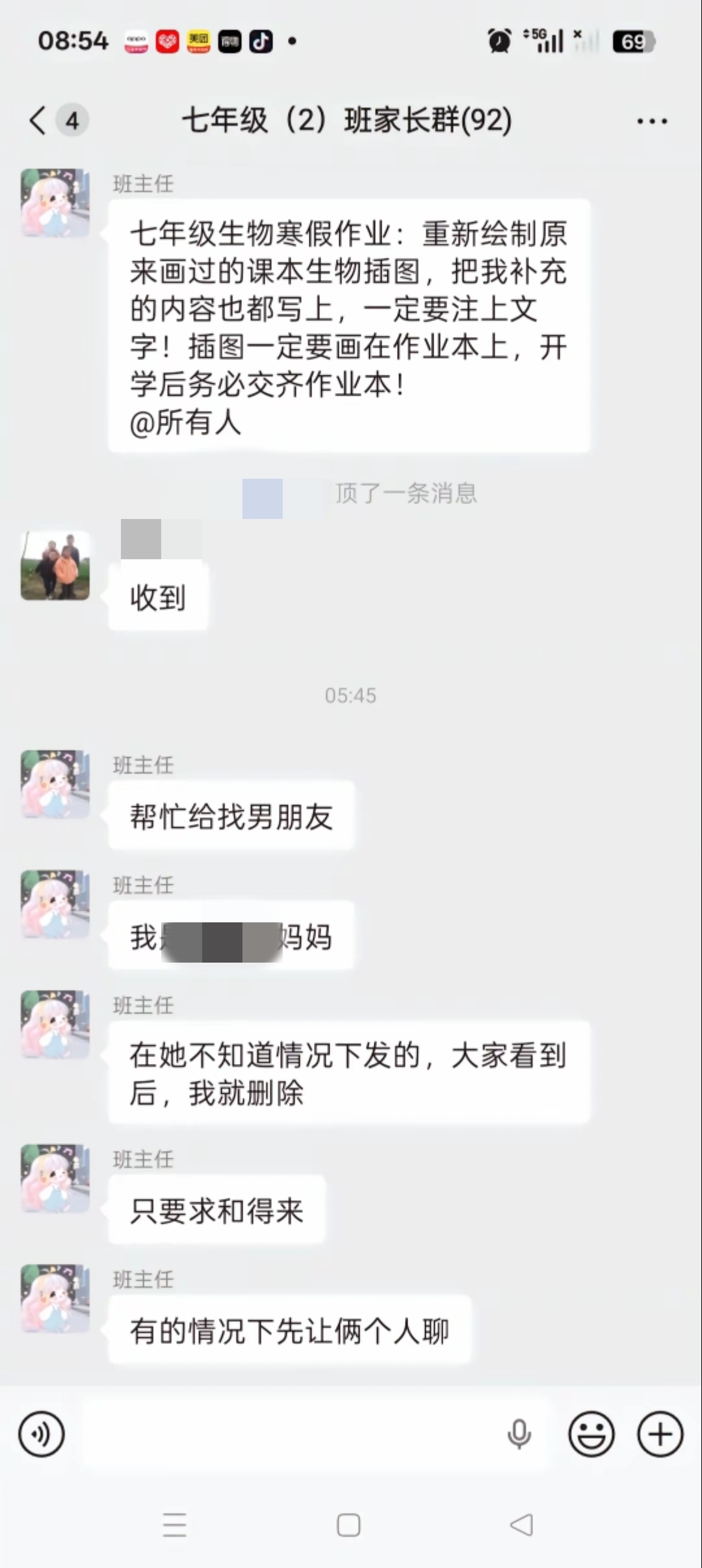
Task: Open the plus attachment menu
Action: pyautogui.click(x=660, y=1434)
